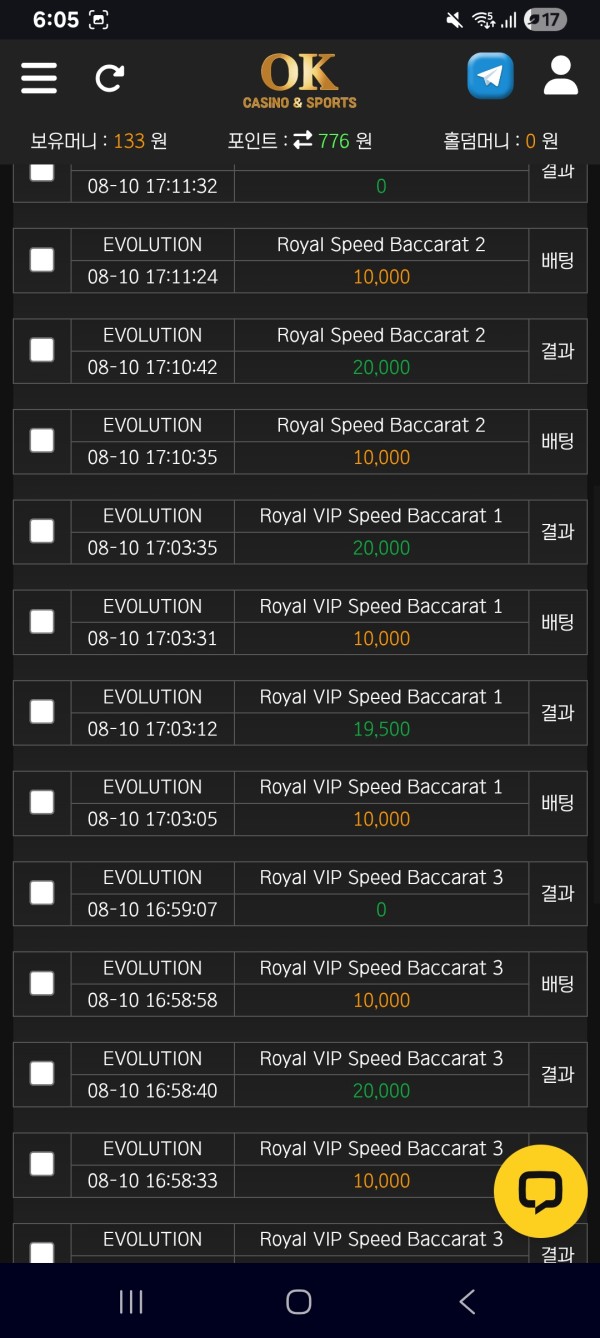Check the box beside the 16:58:58 bet

coord(42,983)
